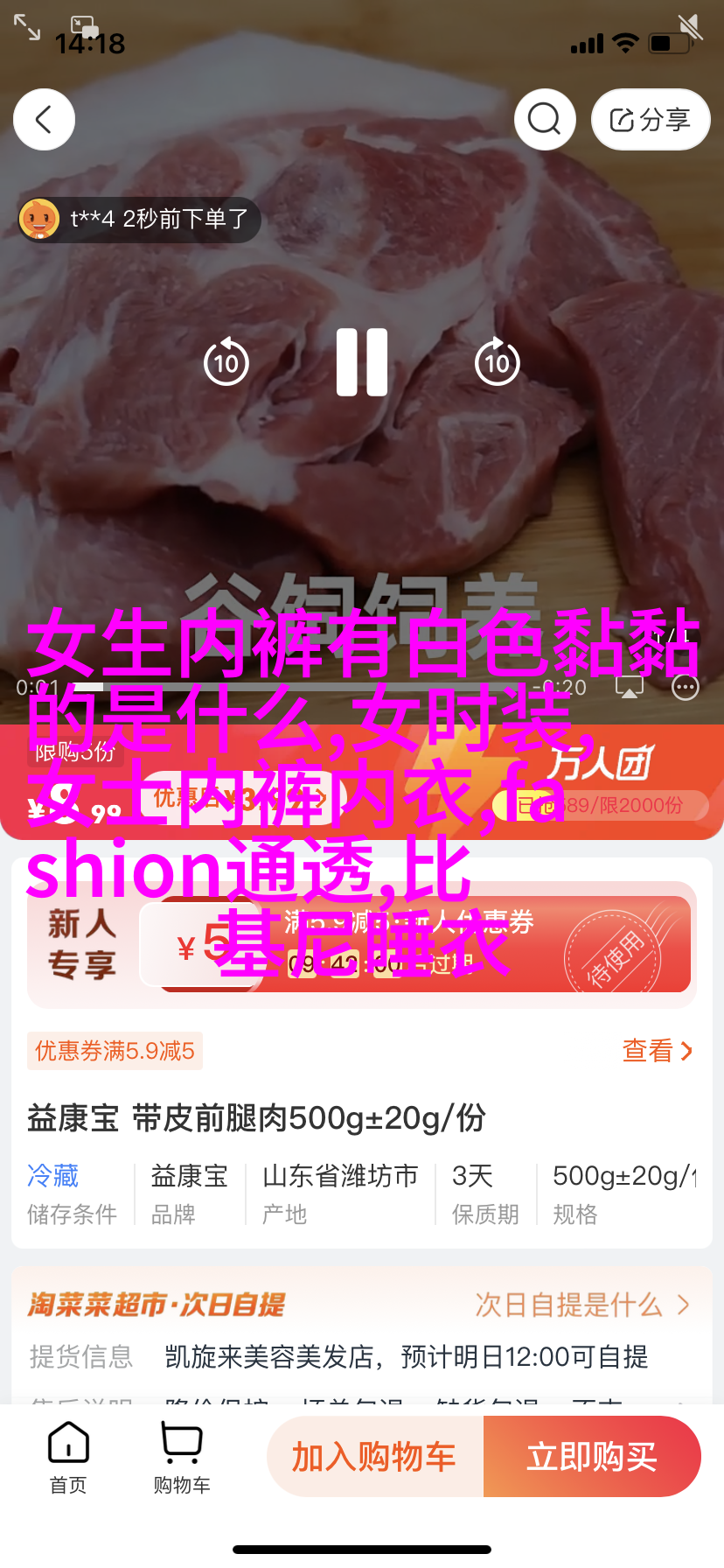This screenshot has height=1568, width=724.
Task: Pause the product video
Action: [362, 362]
